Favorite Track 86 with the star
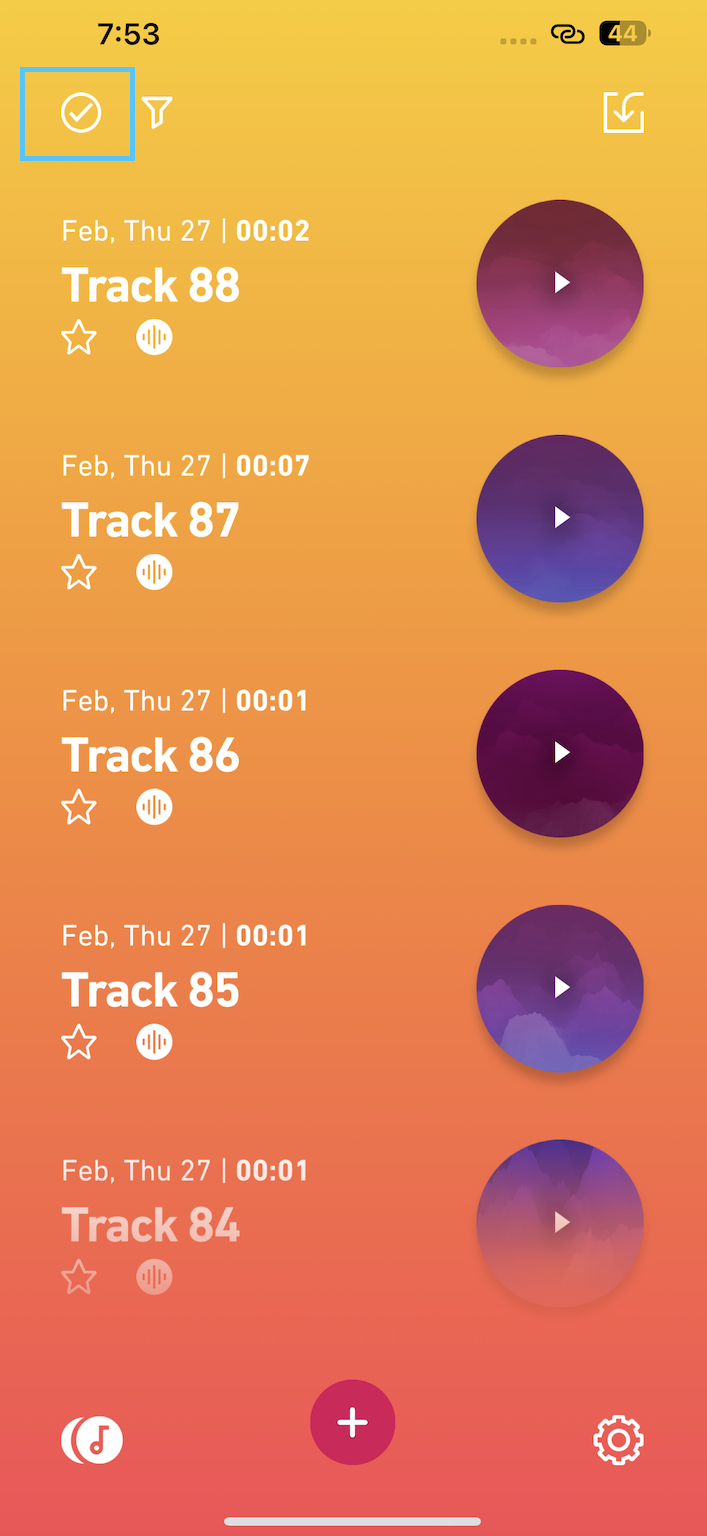The image size is (707, 1536). click(x=79, y=808)
